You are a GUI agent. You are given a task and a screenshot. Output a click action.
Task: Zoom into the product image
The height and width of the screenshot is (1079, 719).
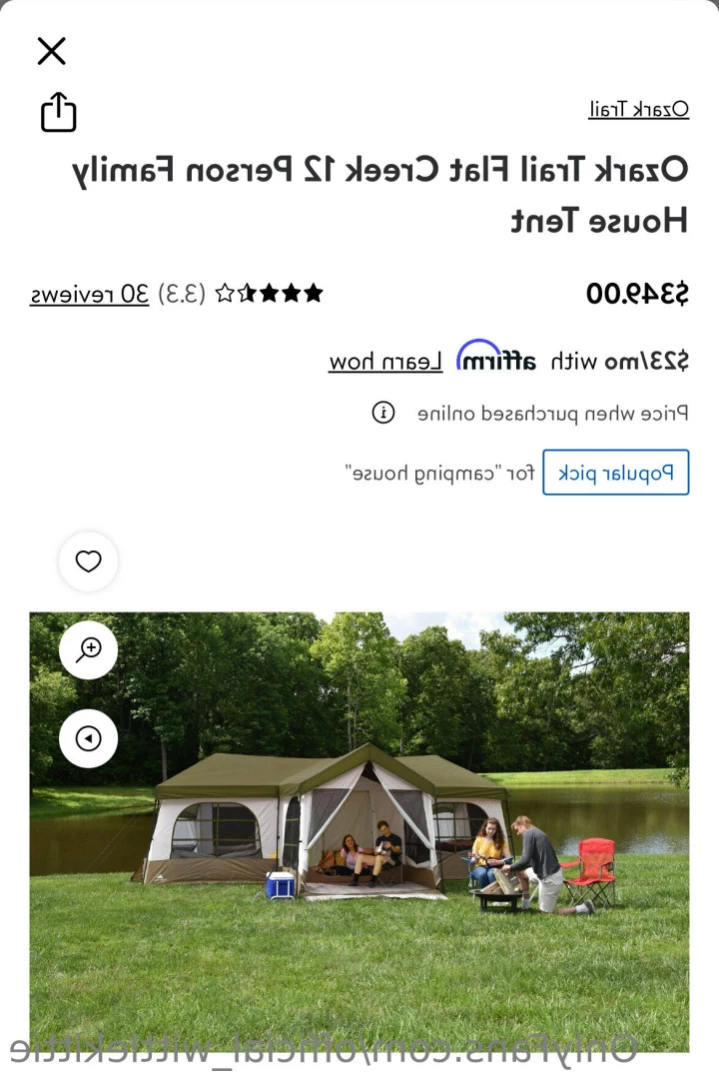click(89, 650)
